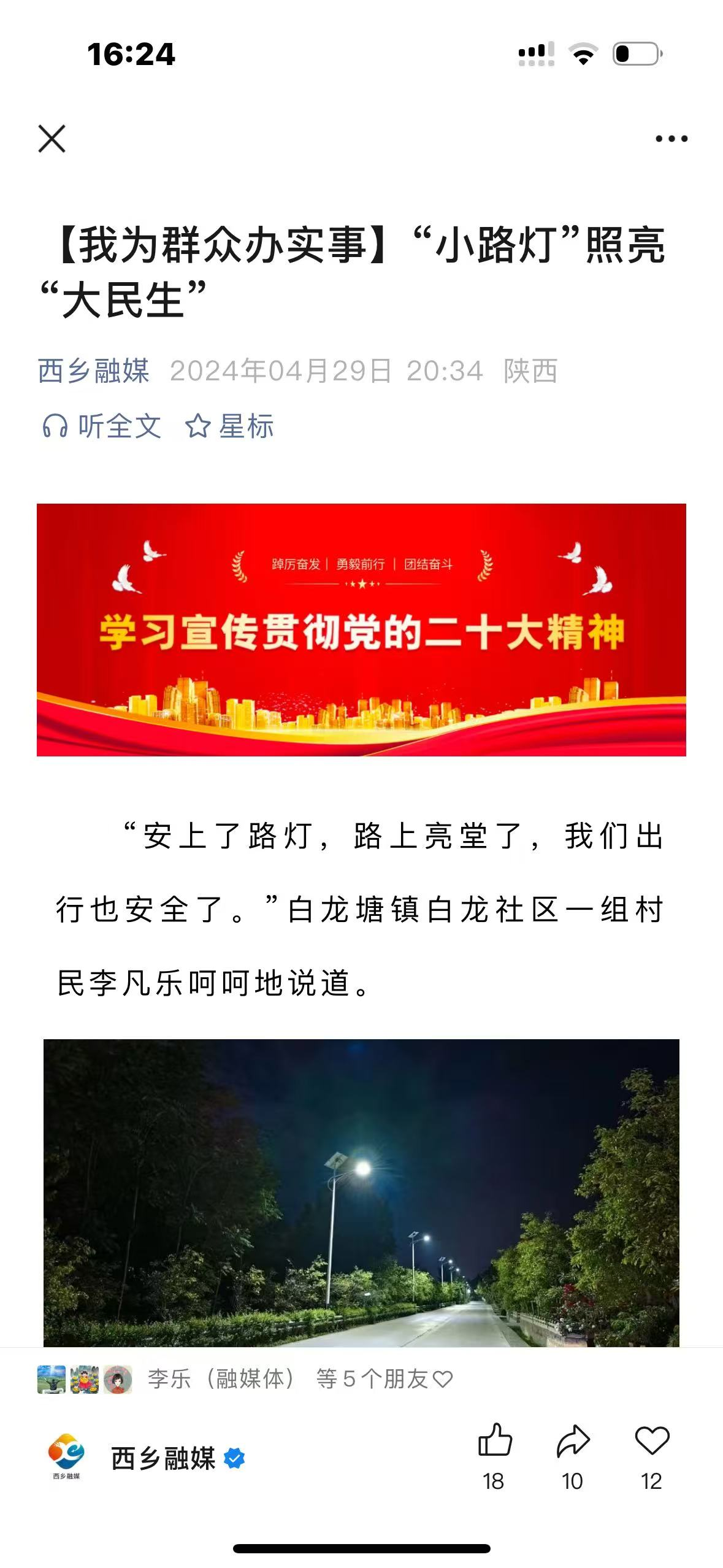Screen dimensions: 723x1568
Task: Star this account with 星标
Action: (229, 426)
